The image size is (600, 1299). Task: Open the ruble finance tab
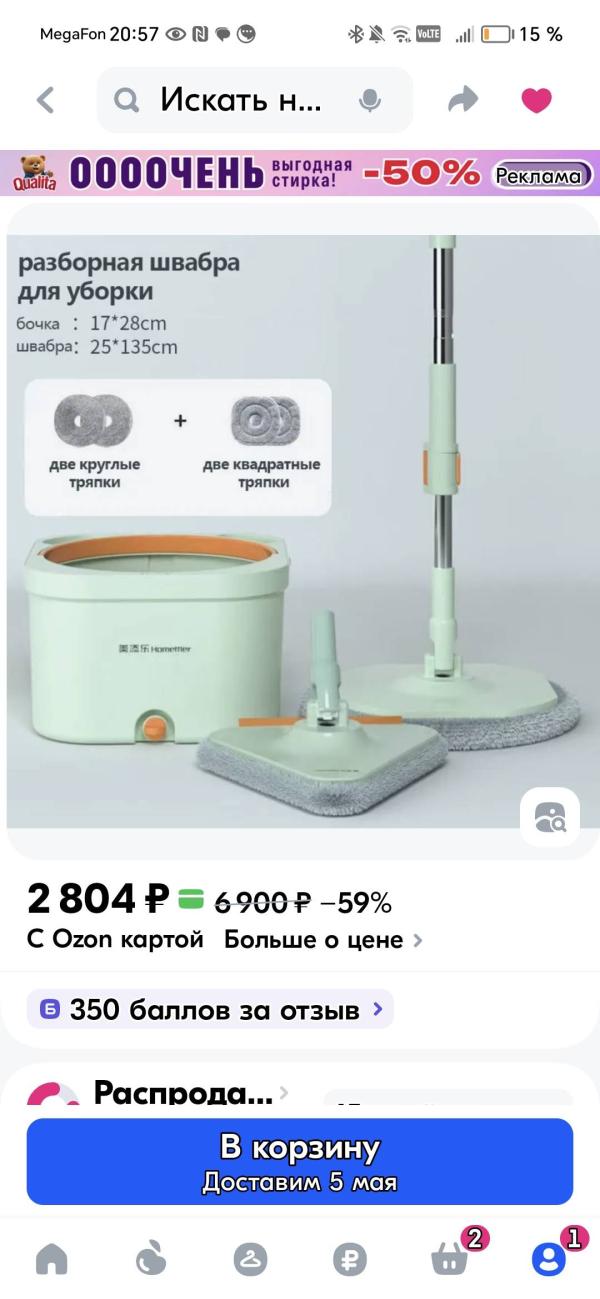pos(349,1260)
